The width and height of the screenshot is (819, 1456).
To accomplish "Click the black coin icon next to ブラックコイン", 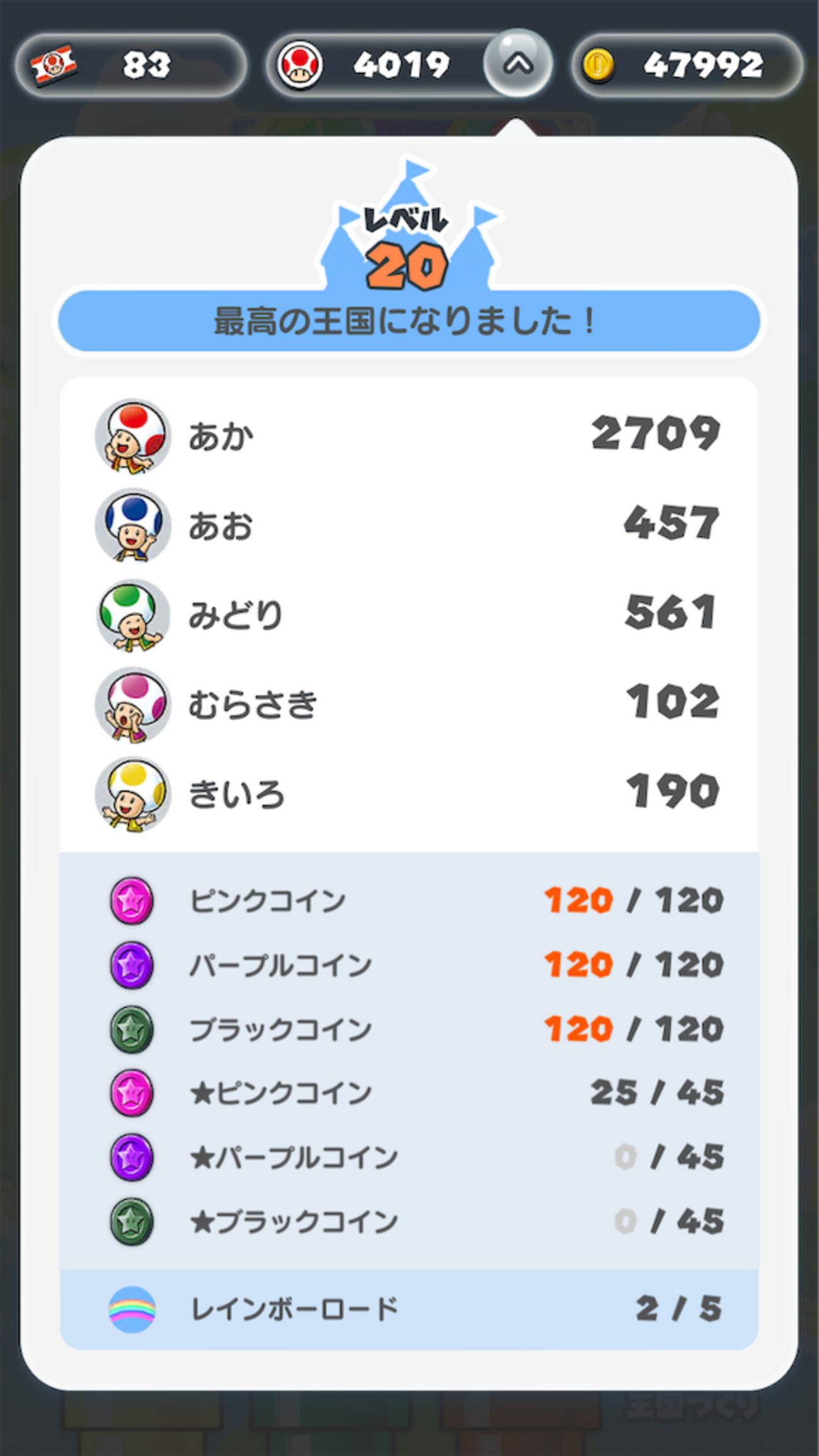I will pyautogui.click(x=132, y=1027).
